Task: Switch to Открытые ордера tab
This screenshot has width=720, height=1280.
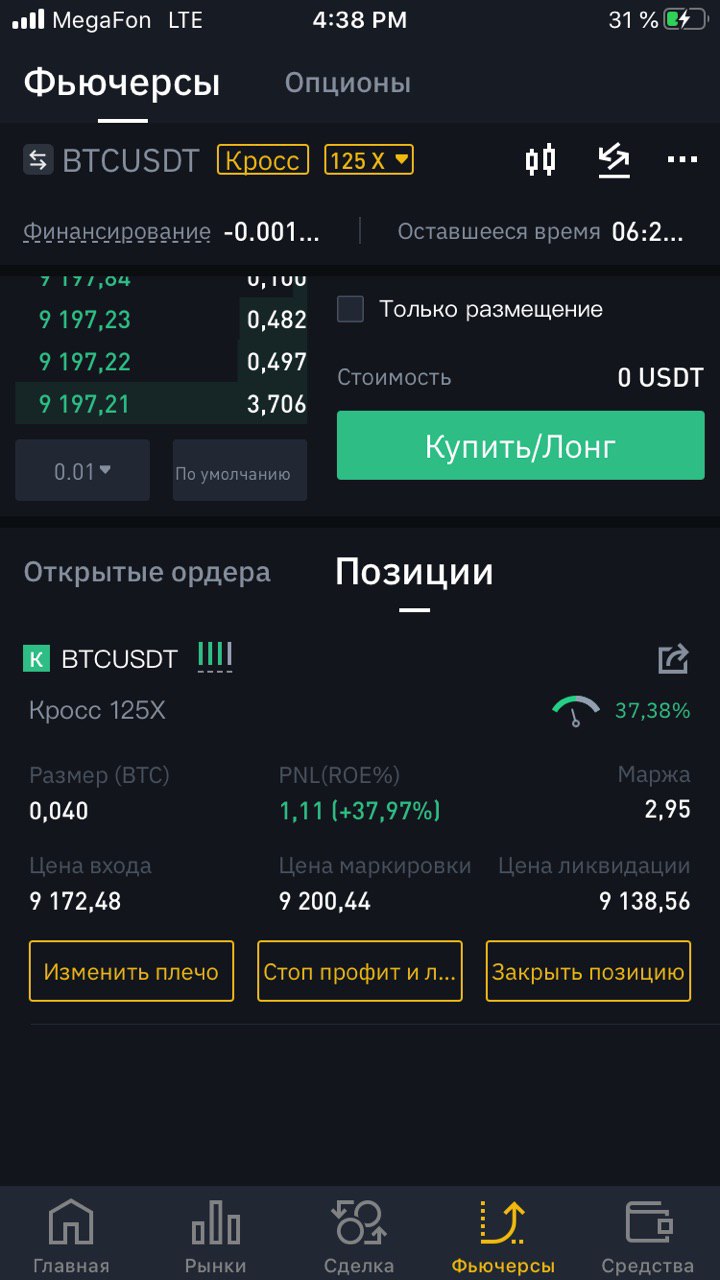Action: pos(147,572)
